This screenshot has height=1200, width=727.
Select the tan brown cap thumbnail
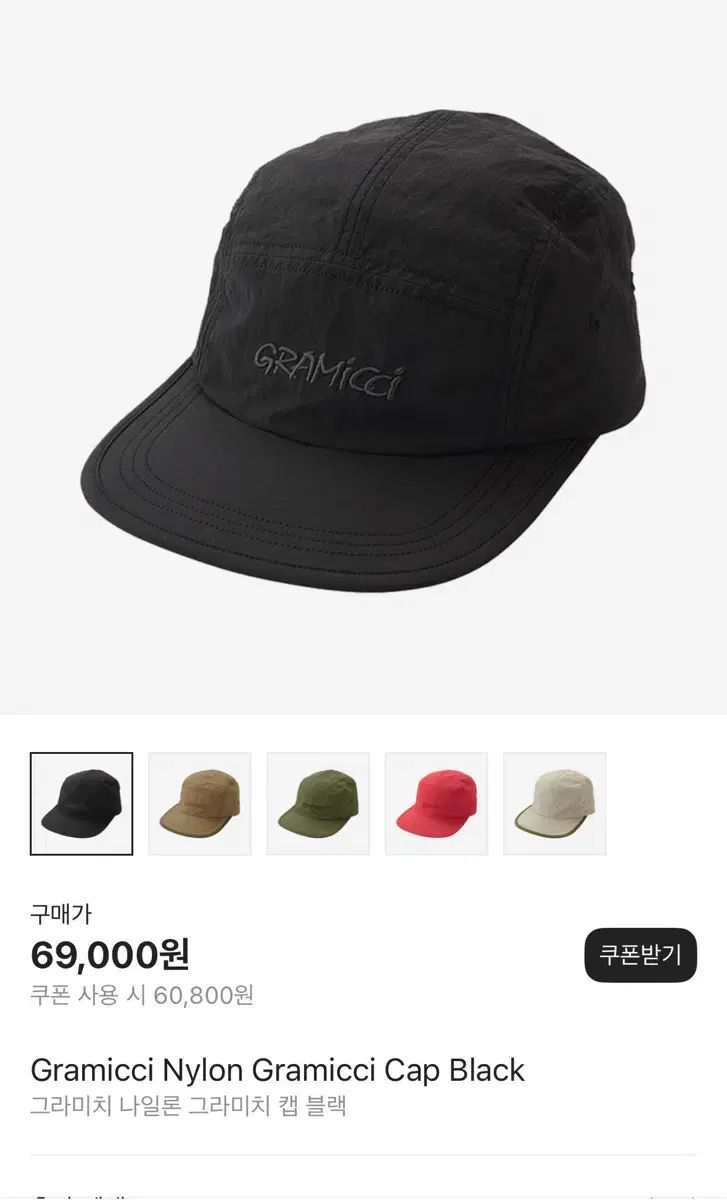coord(200,803)
